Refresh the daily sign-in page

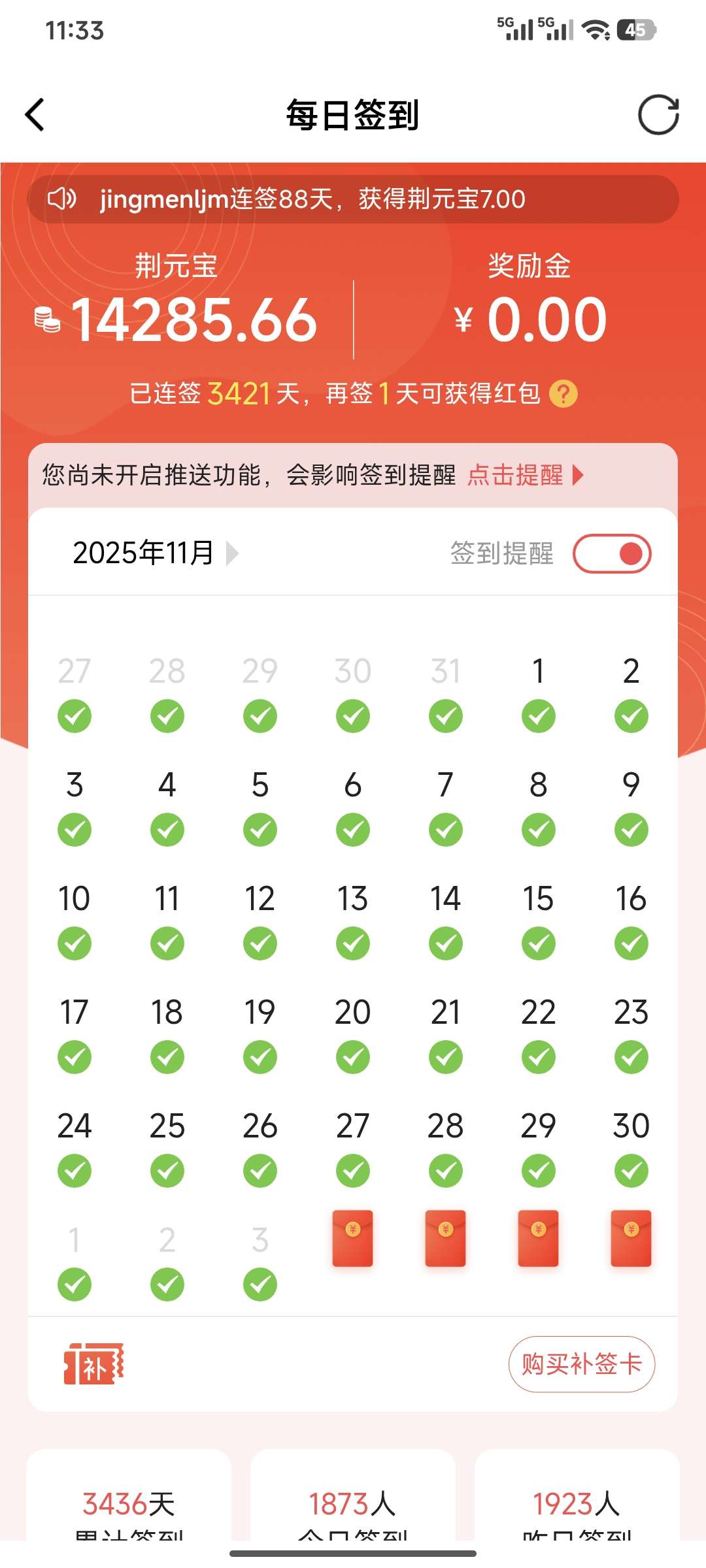658,115
